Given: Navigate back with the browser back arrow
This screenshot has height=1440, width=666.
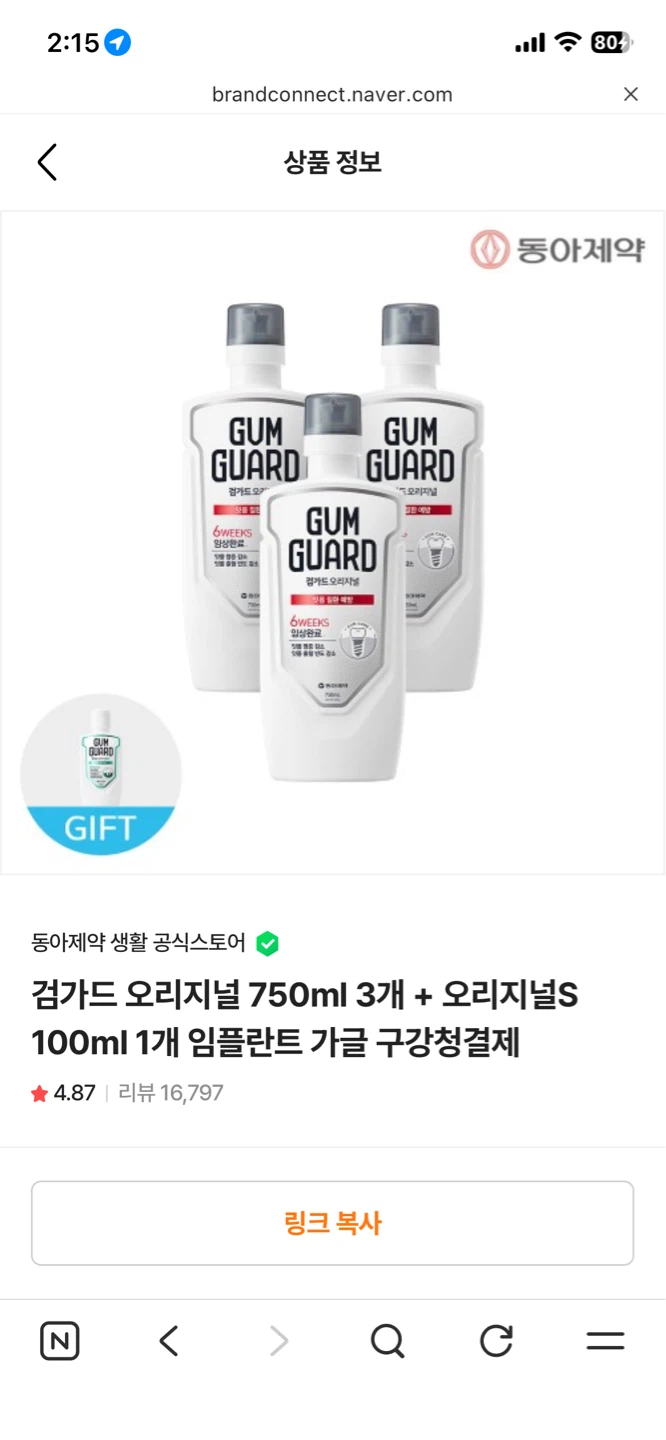Looking at the screenshot, I should tap(169, 1341).
